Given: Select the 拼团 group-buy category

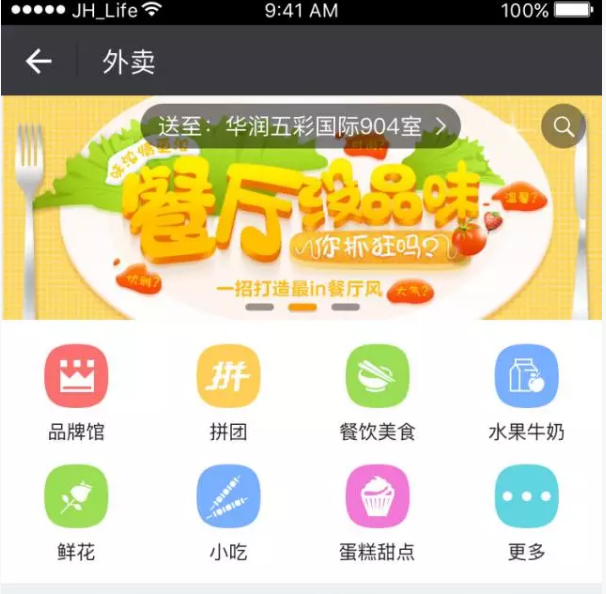Looking at the screenshot, I should click(228, 377).
